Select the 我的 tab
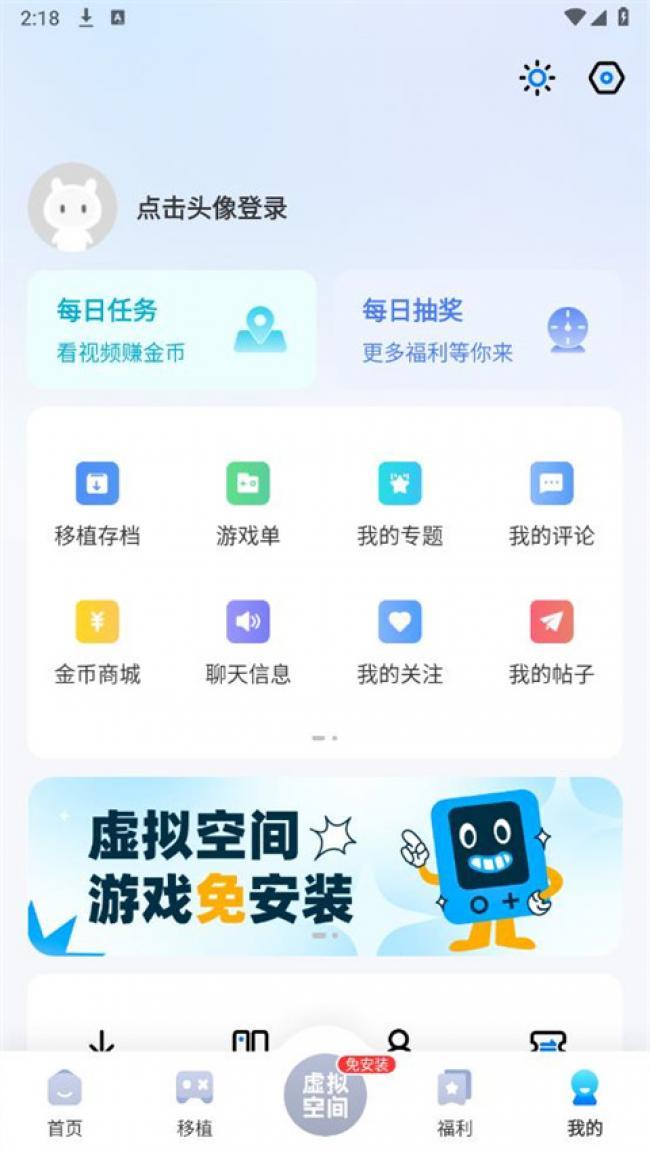Viewport: 650px width, 1153px height. click(x=584, y=1103)
